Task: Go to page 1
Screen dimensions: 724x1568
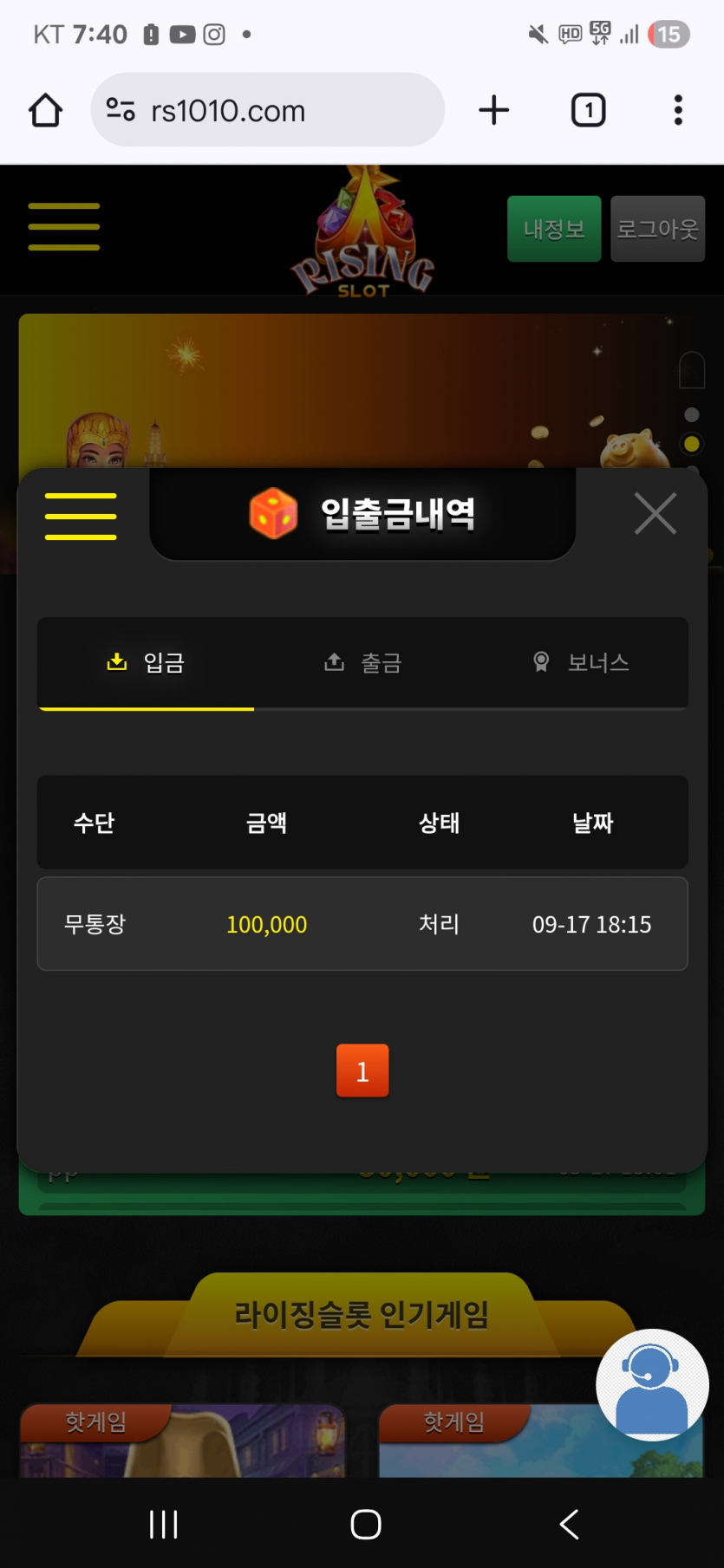Action: (x=362, y=1071)
